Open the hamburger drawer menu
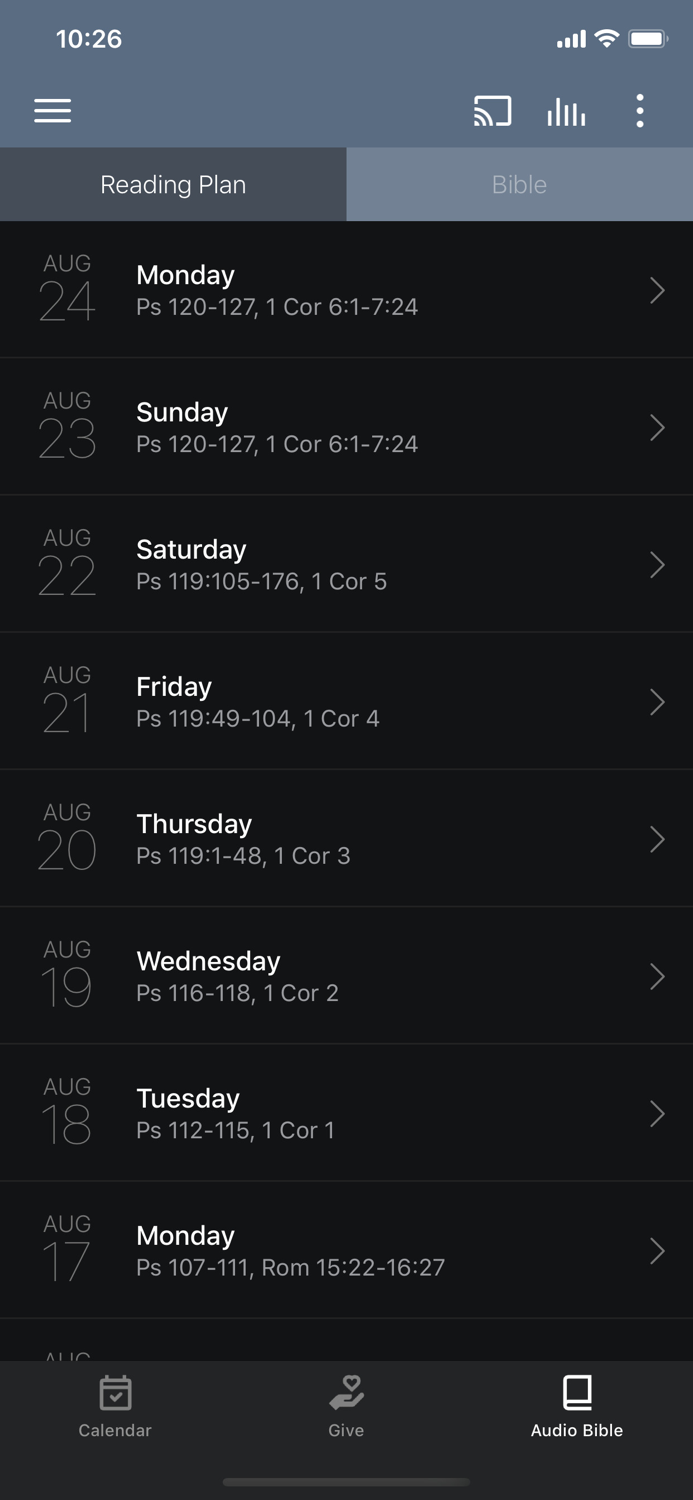Viewport: 693px width, 1500px height. pos(52,111)
